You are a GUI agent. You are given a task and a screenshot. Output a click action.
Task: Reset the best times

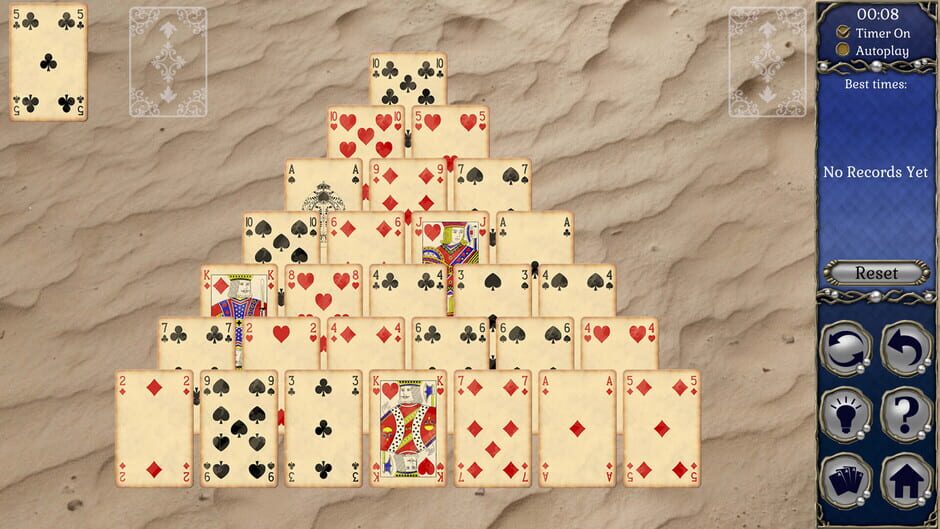(x=876, y=273)
